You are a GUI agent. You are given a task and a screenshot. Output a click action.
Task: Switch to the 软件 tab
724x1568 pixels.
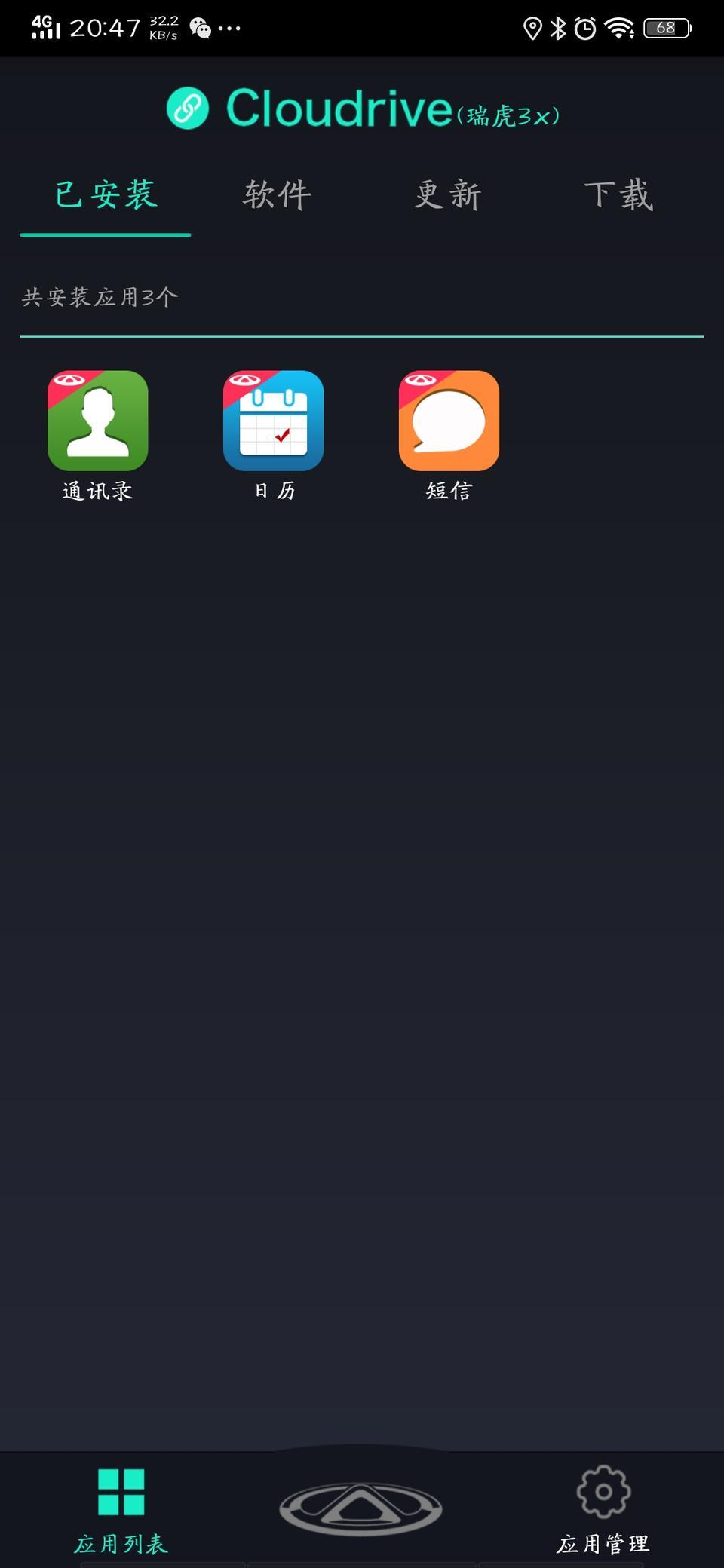(277, 195)
